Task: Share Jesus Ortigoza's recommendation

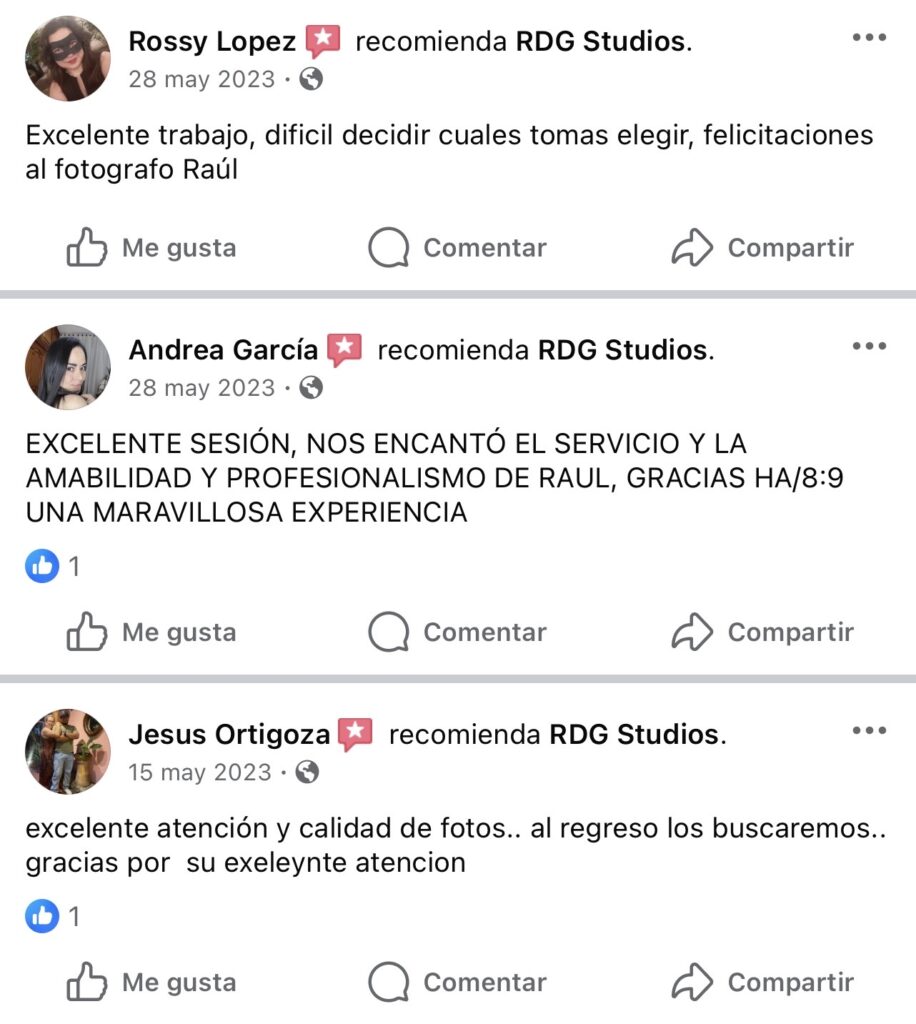Action: tap(762, 982)
